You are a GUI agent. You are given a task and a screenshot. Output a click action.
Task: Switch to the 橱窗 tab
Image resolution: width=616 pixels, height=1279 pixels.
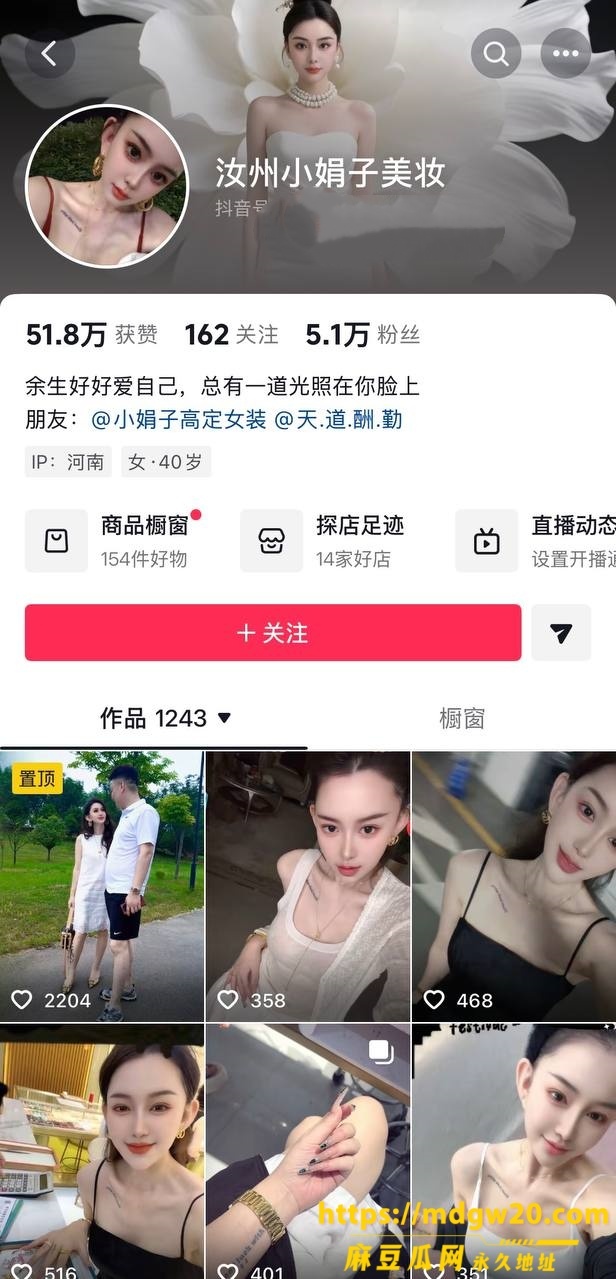pos(462,718)
